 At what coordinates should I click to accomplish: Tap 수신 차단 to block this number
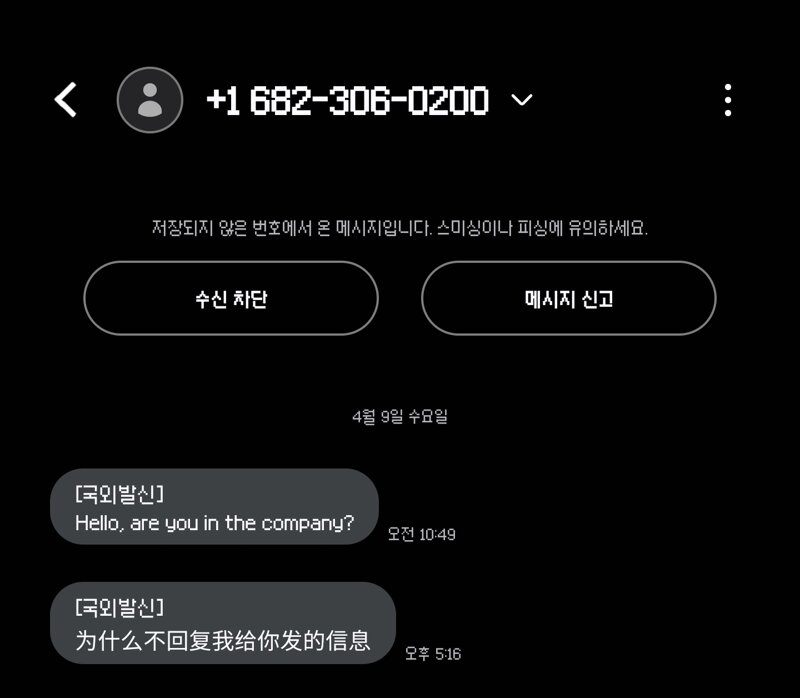tap(231, 298)
